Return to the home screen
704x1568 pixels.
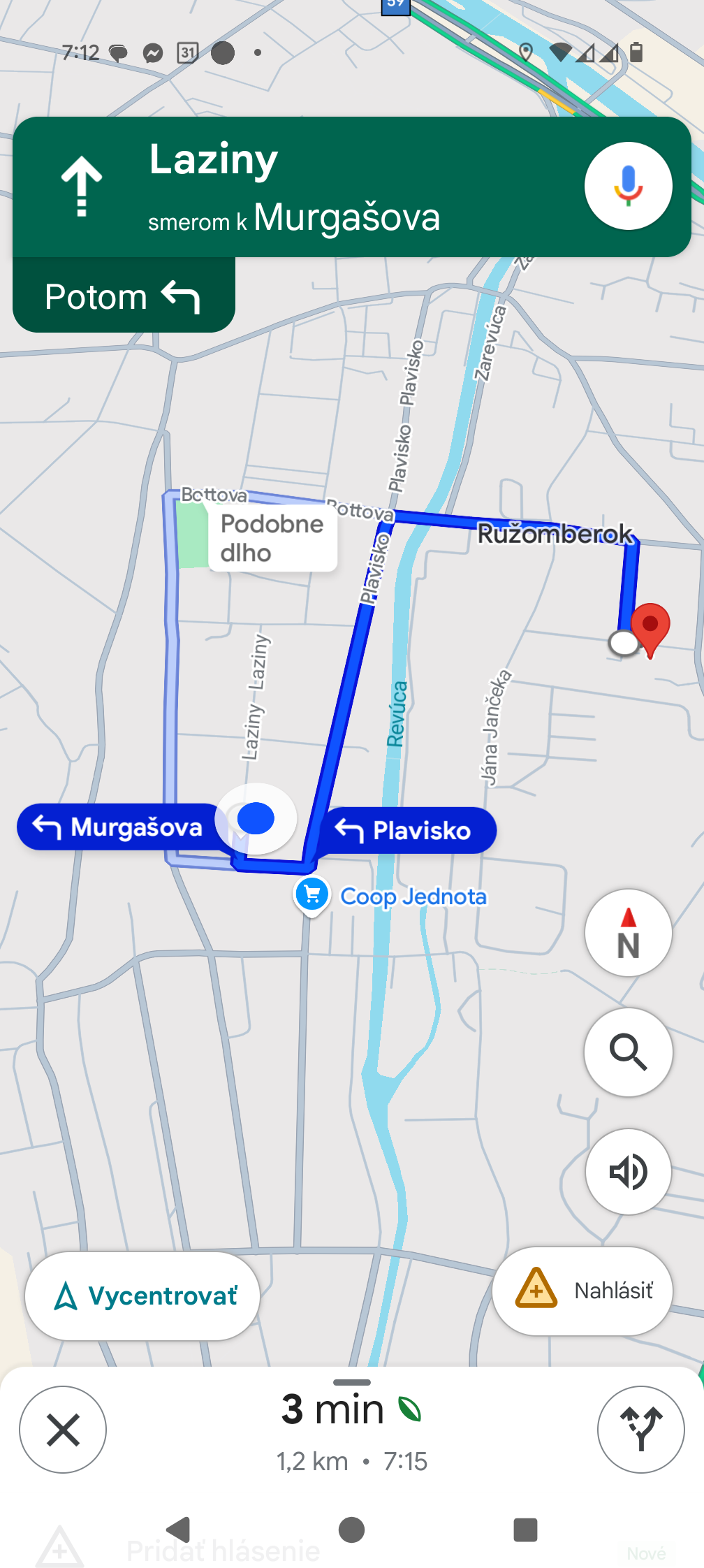coord(351,1530)
